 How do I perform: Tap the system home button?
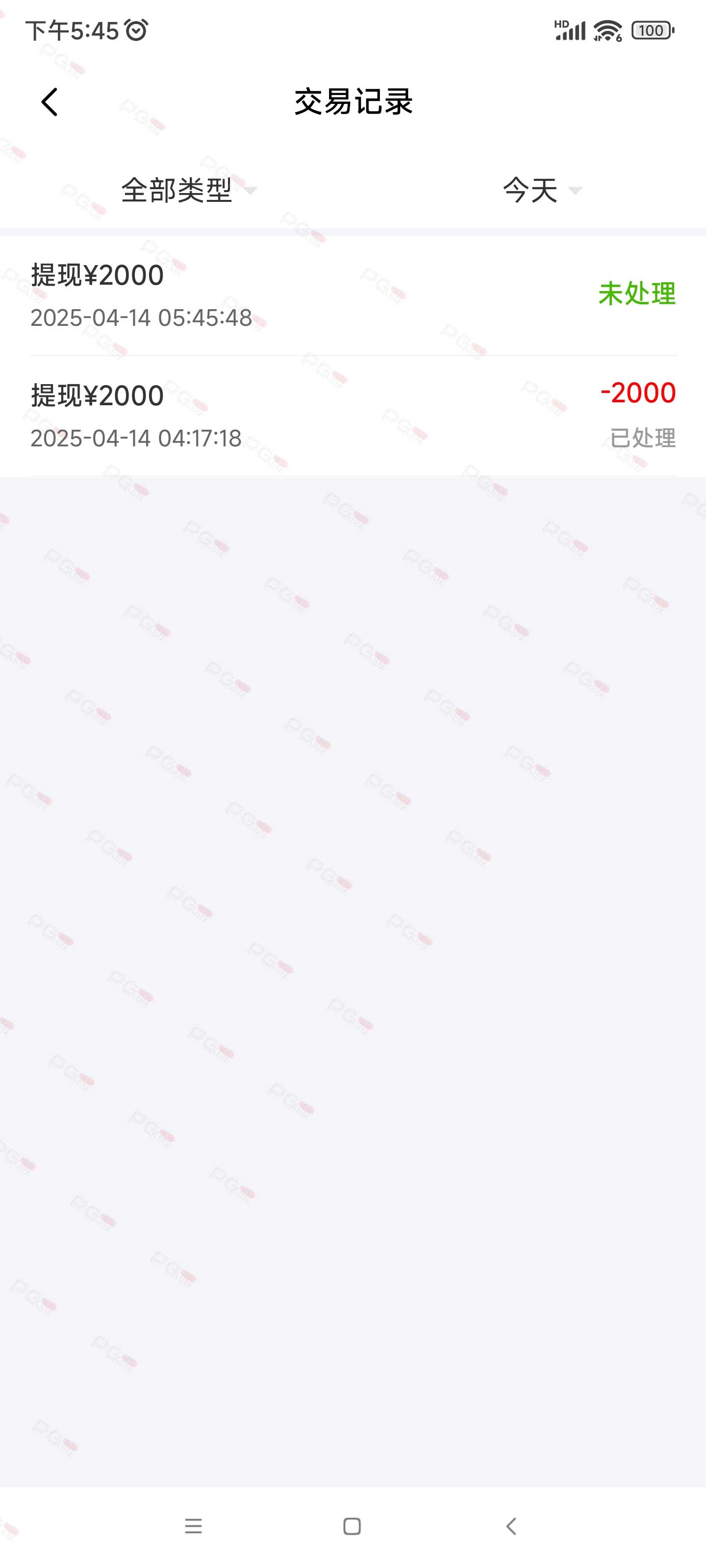(x=352, y=1526)
